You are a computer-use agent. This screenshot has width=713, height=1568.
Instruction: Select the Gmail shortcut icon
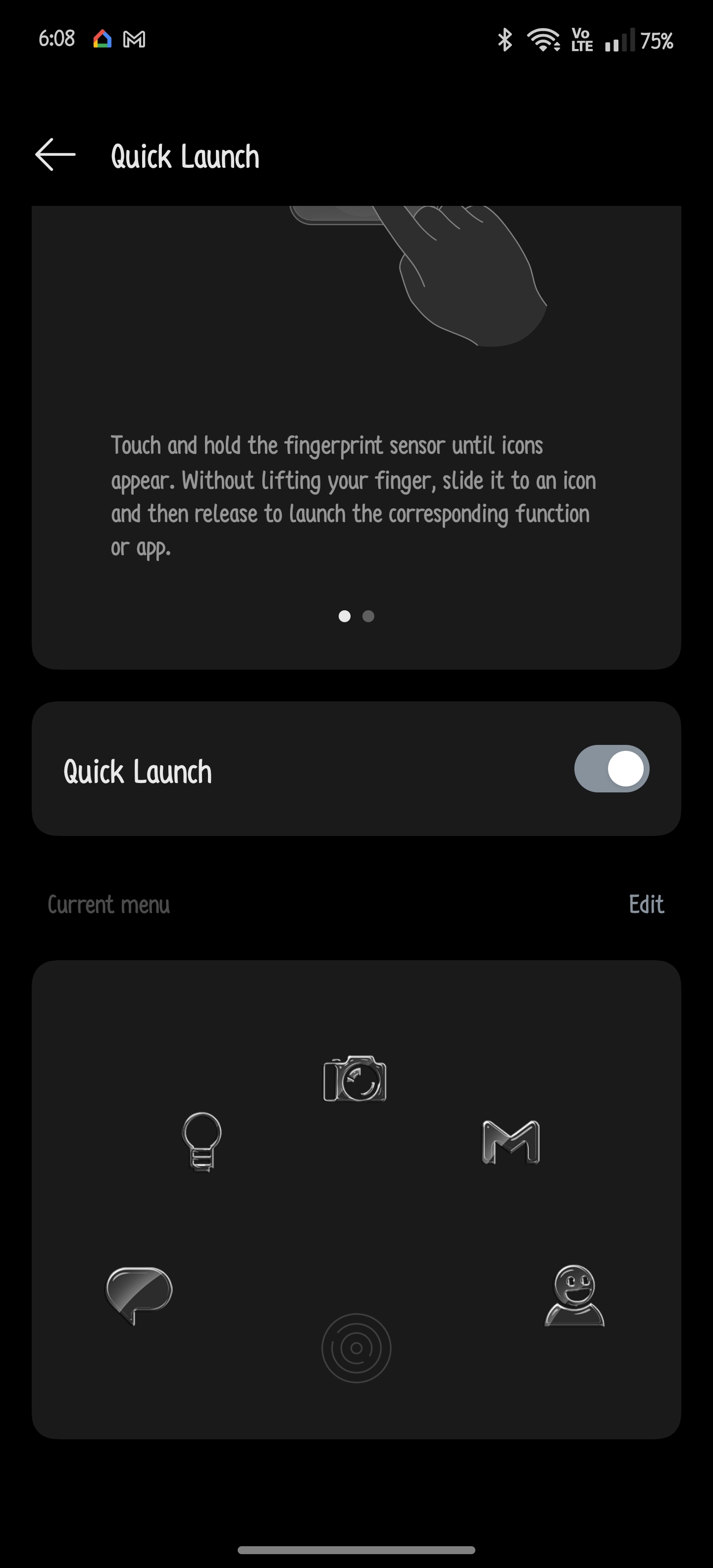coord(511,1142)
